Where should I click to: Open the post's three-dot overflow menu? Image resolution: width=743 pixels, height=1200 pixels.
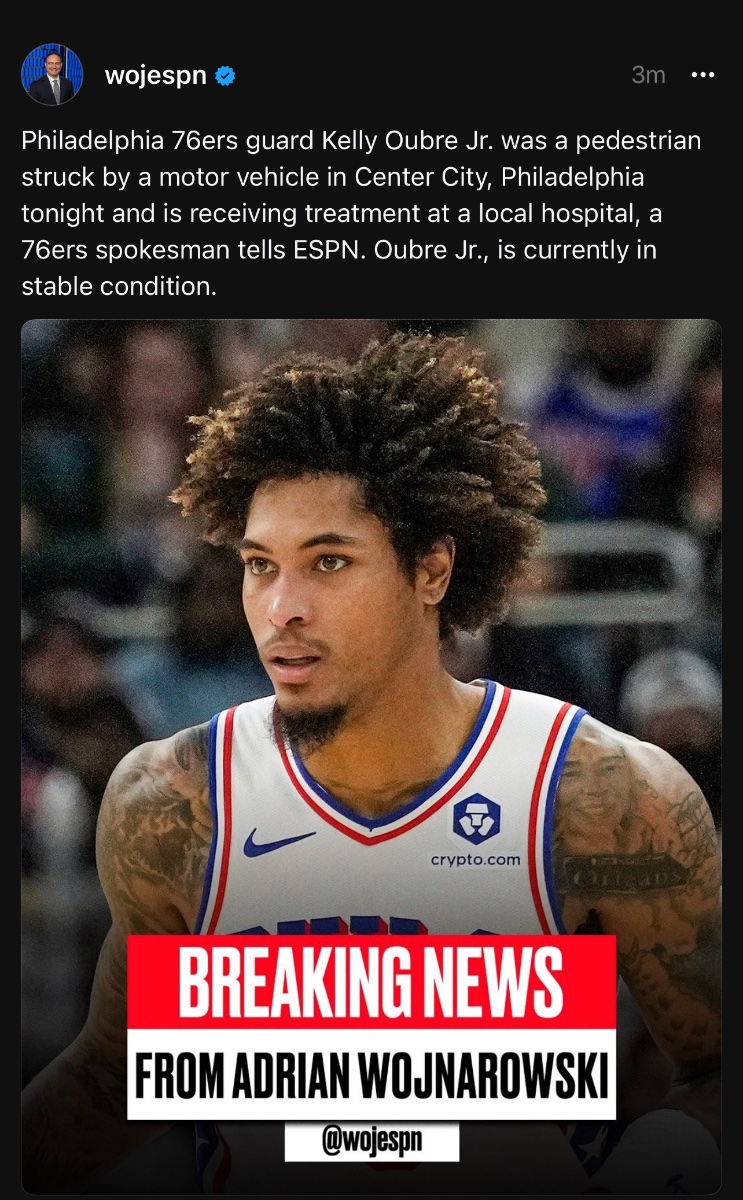click(x=703, y=75)
